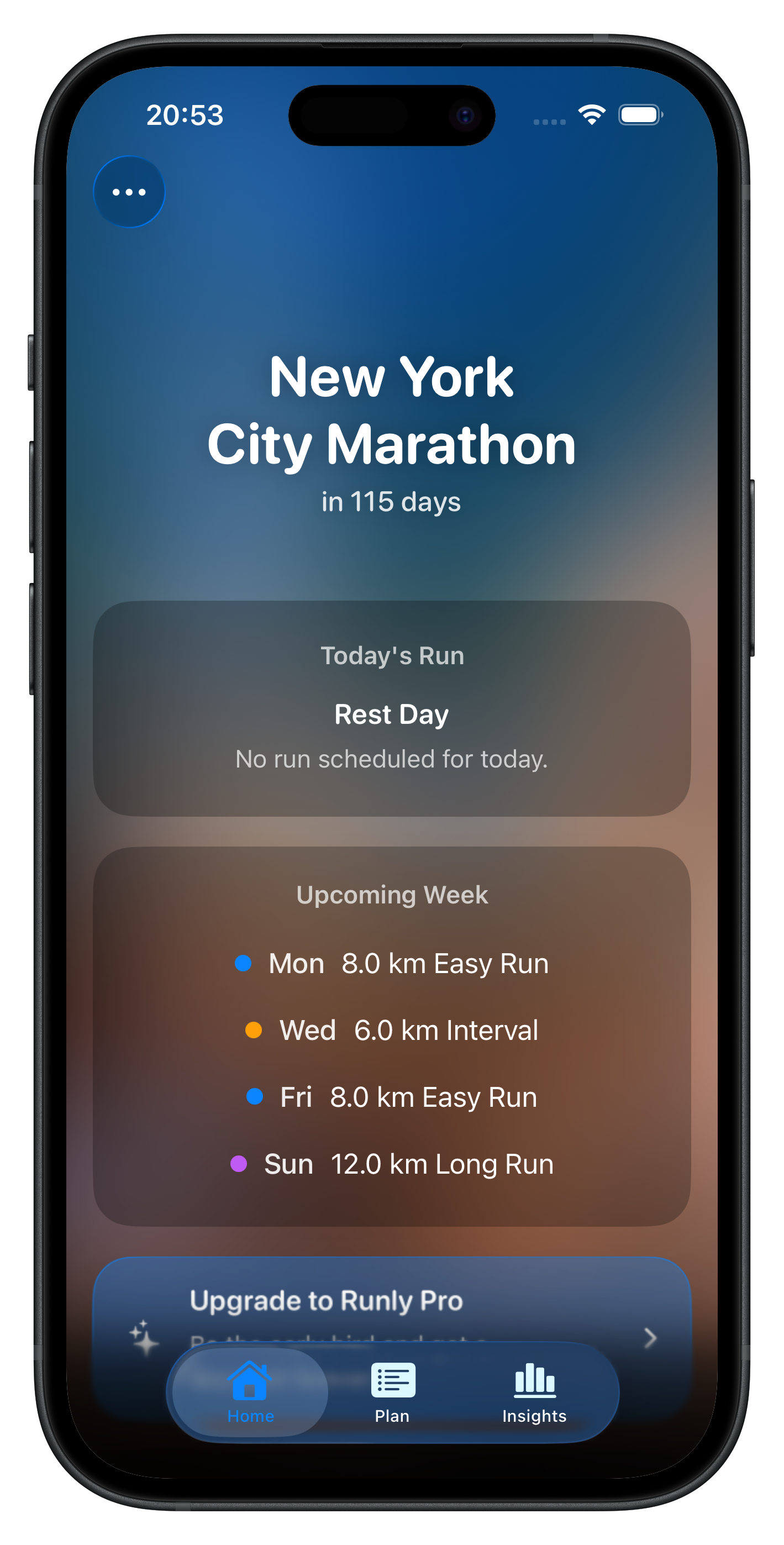Open Friday's 8.0 km Easy Run
Image resolution: width=784 pixels, height=1545 pixels.
coord(392,1097)
